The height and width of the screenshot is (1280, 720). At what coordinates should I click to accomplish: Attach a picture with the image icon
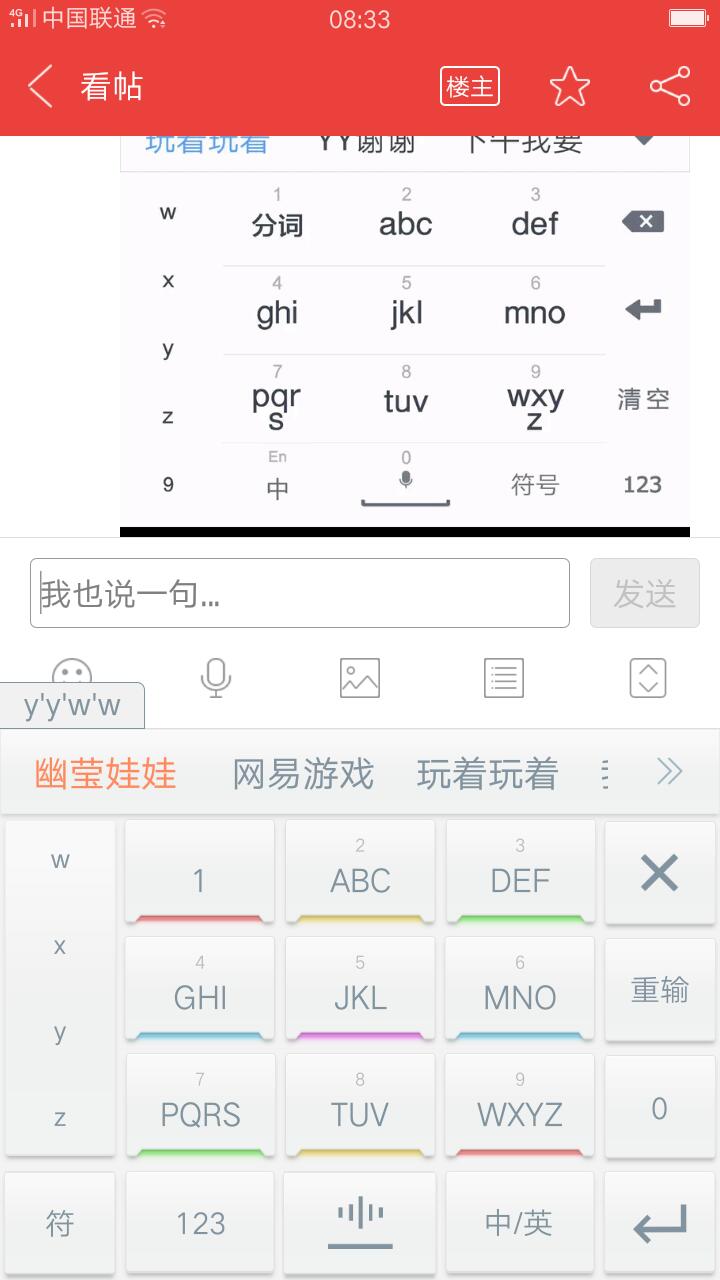coord(360,678)
